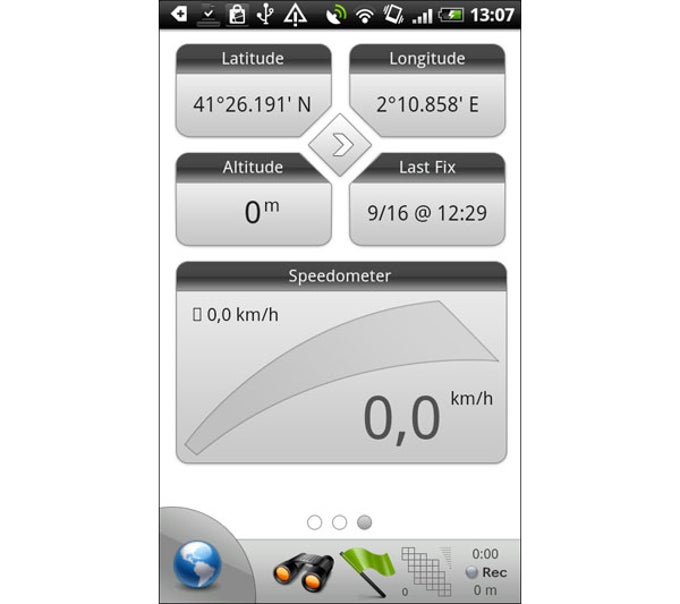Open the Longitude card

pyautogui.click(x=427, y=90)
